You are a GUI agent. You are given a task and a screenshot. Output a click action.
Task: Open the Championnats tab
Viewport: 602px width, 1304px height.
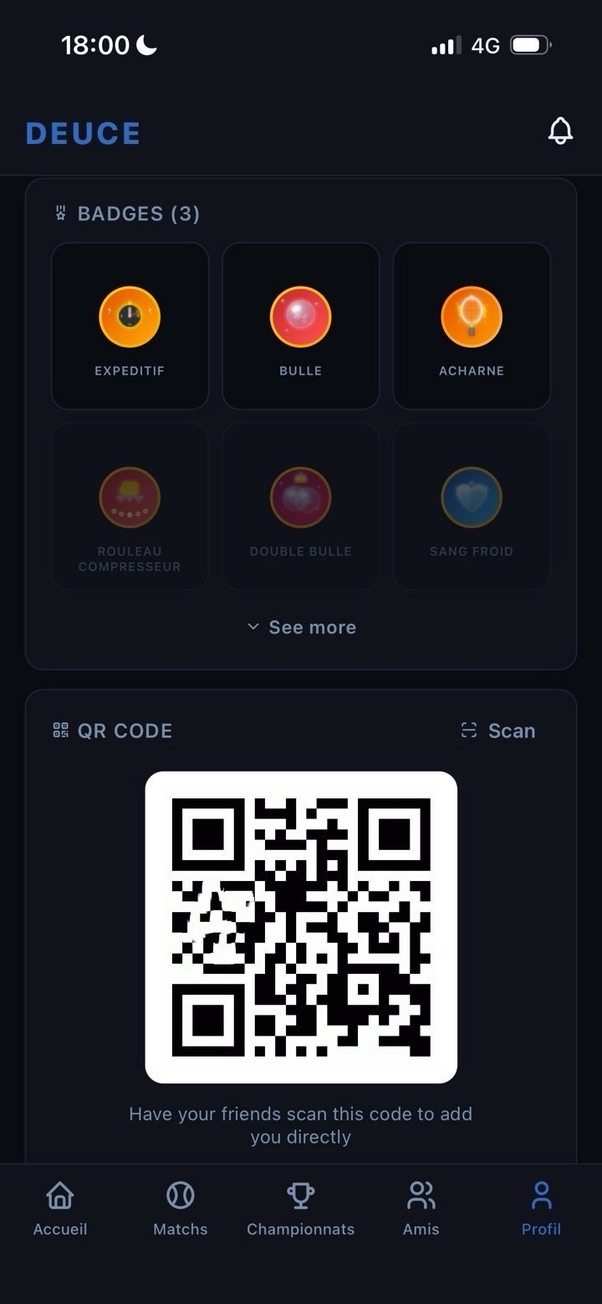(301, 1208)
